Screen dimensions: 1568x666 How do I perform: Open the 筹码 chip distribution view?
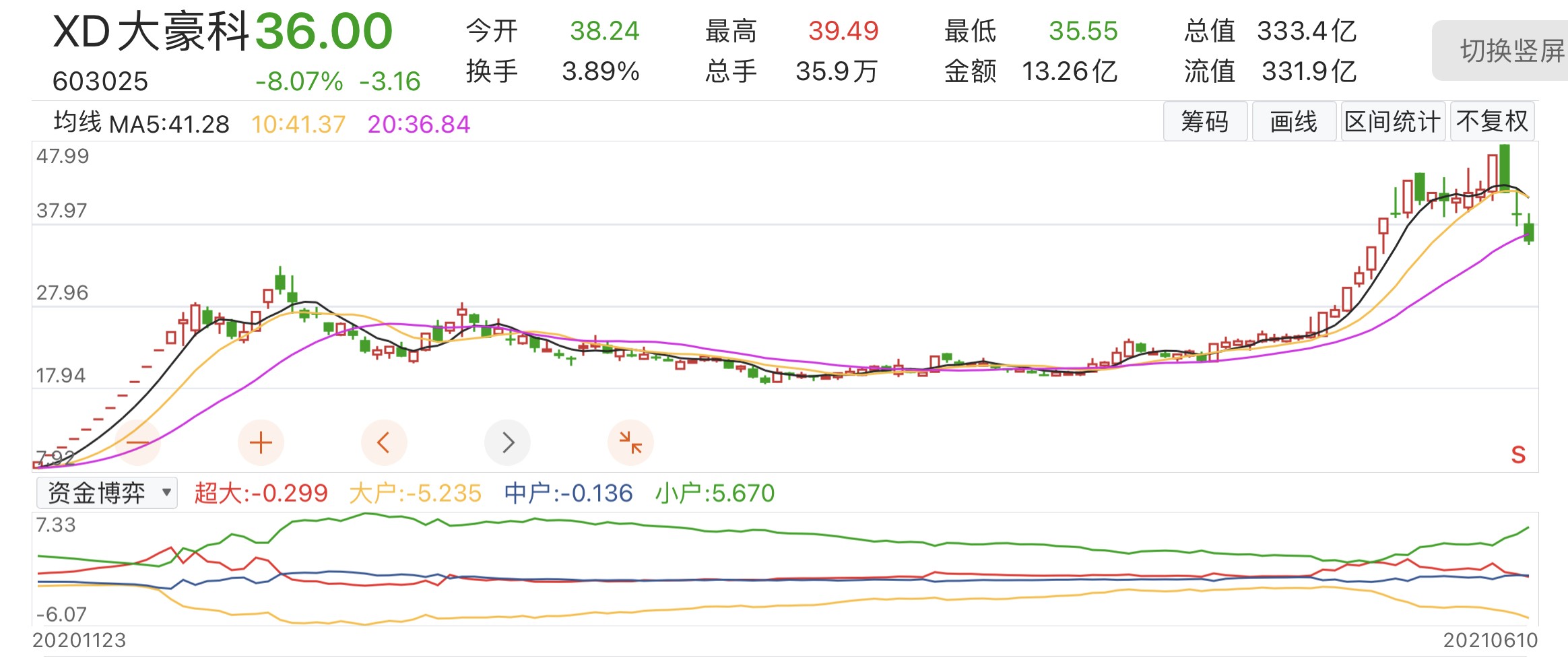1205,122
